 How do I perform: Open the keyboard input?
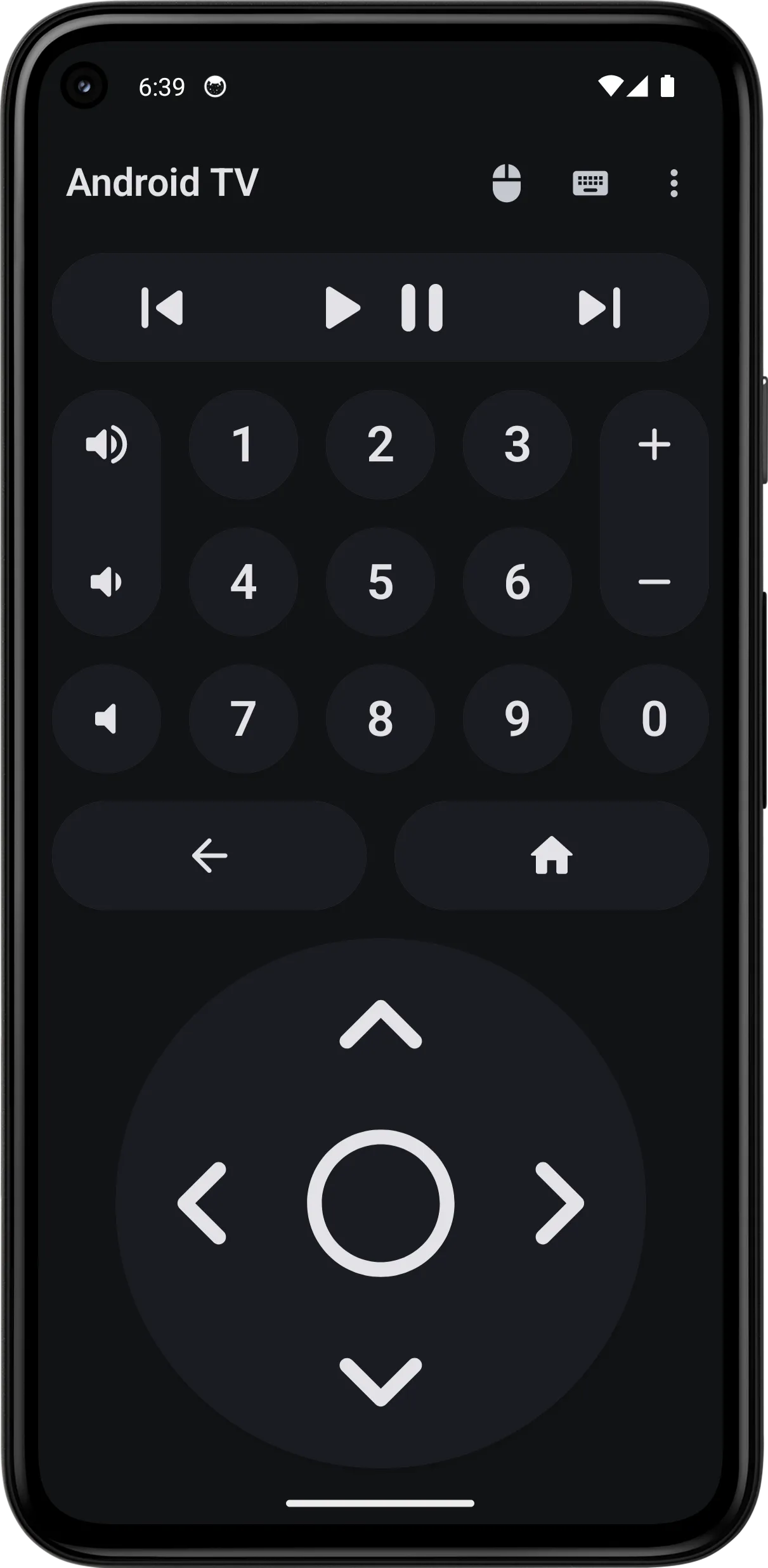coord(590,183)
